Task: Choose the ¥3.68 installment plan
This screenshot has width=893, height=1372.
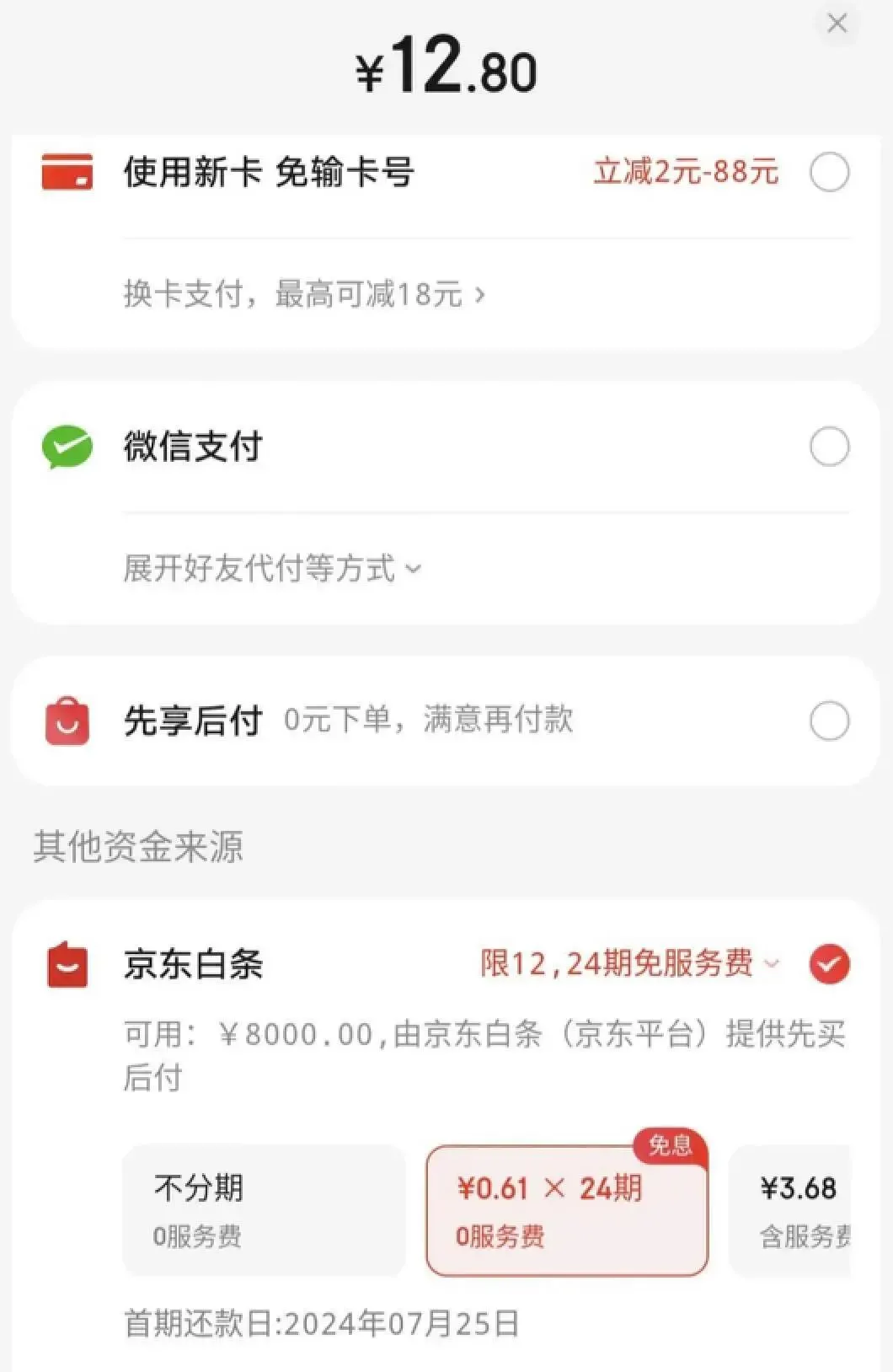Action: coord(796,1210)
